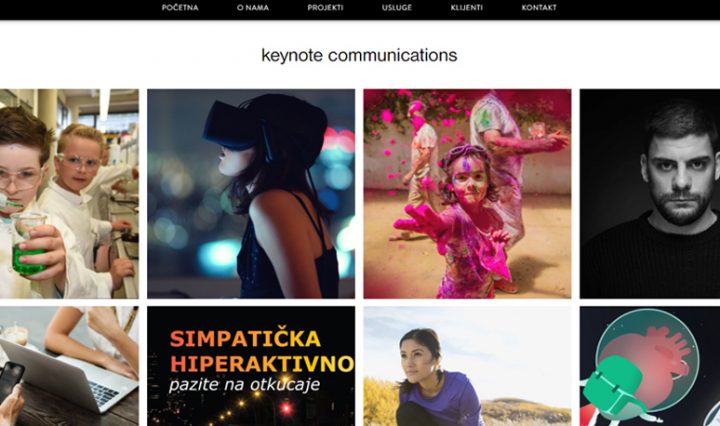
Task: Open the Kontakt page
Action: tap(539, 8)
